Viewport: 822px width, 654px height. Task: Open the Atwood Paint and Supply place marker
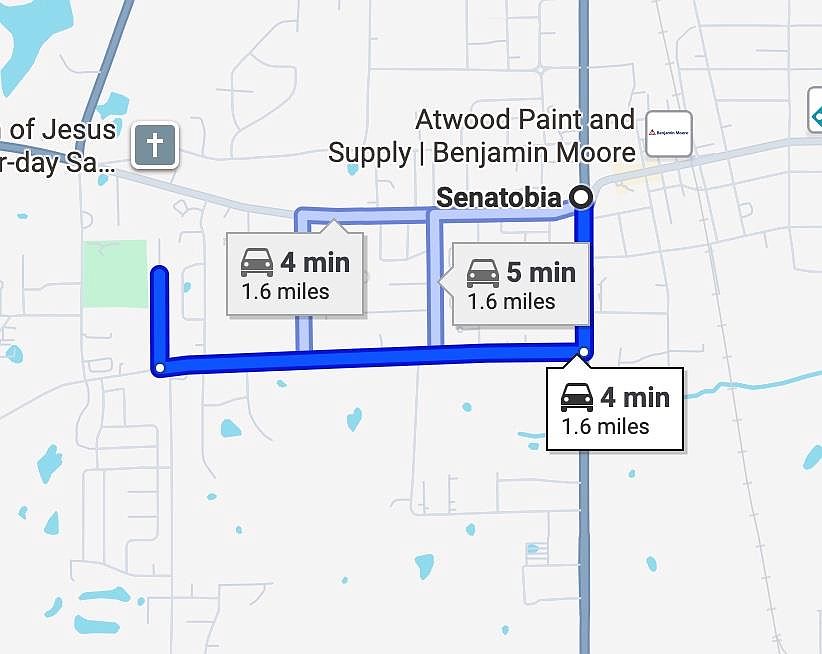(x=668, y=134)
